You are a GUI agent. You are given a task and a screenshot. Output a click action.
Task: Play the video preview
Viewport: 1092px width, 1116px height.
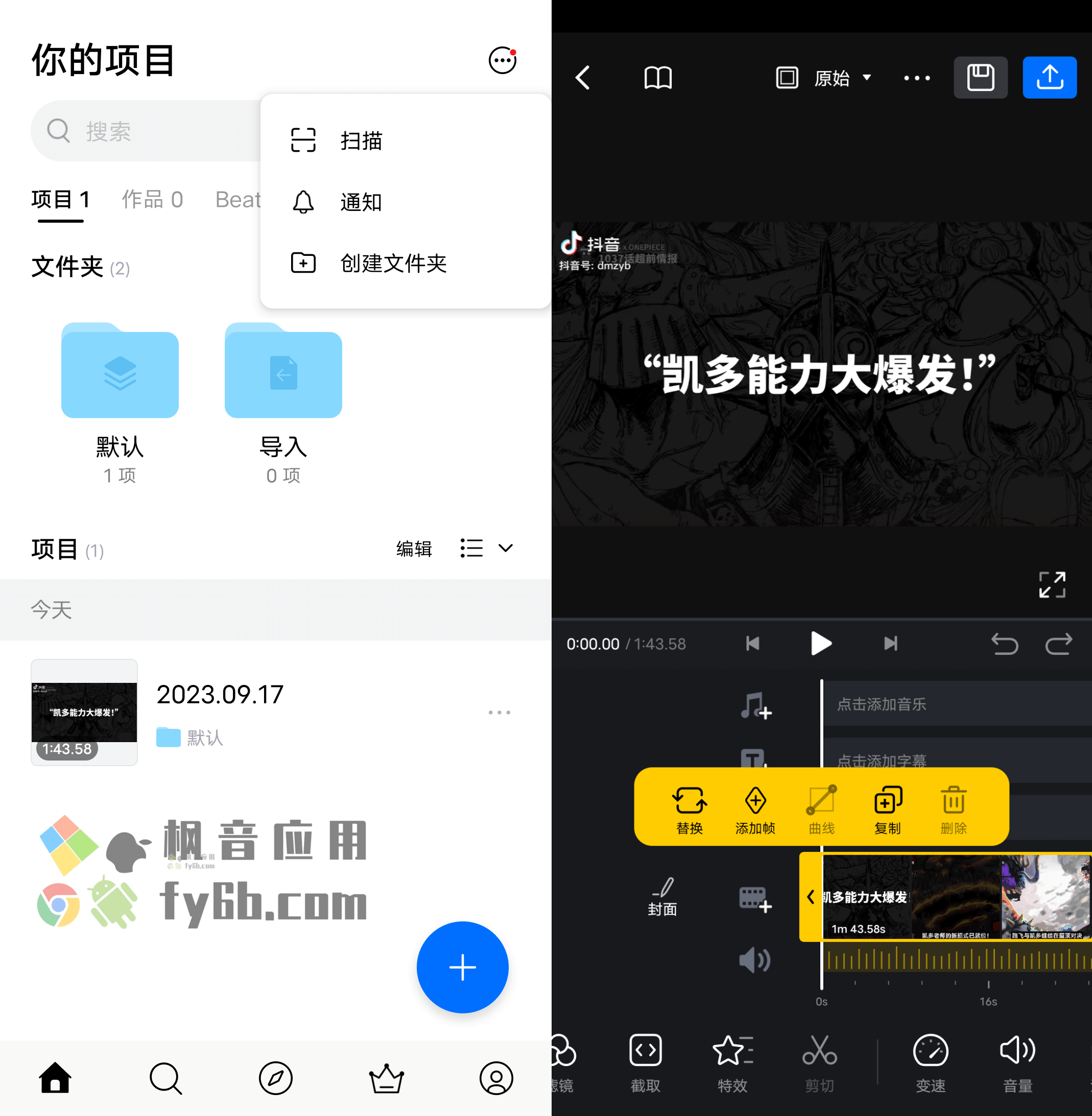pos(821,644)
